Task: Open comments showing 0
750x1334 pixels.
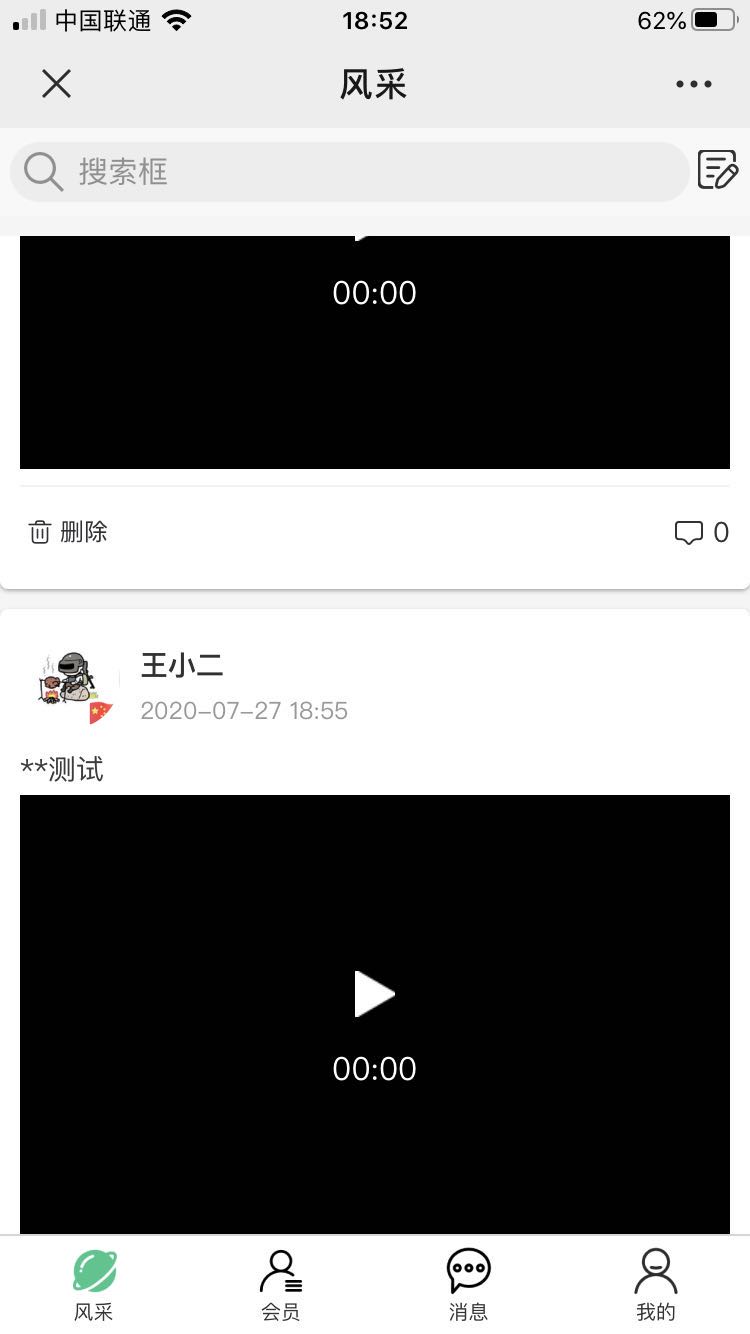Action: pos(702,532)
